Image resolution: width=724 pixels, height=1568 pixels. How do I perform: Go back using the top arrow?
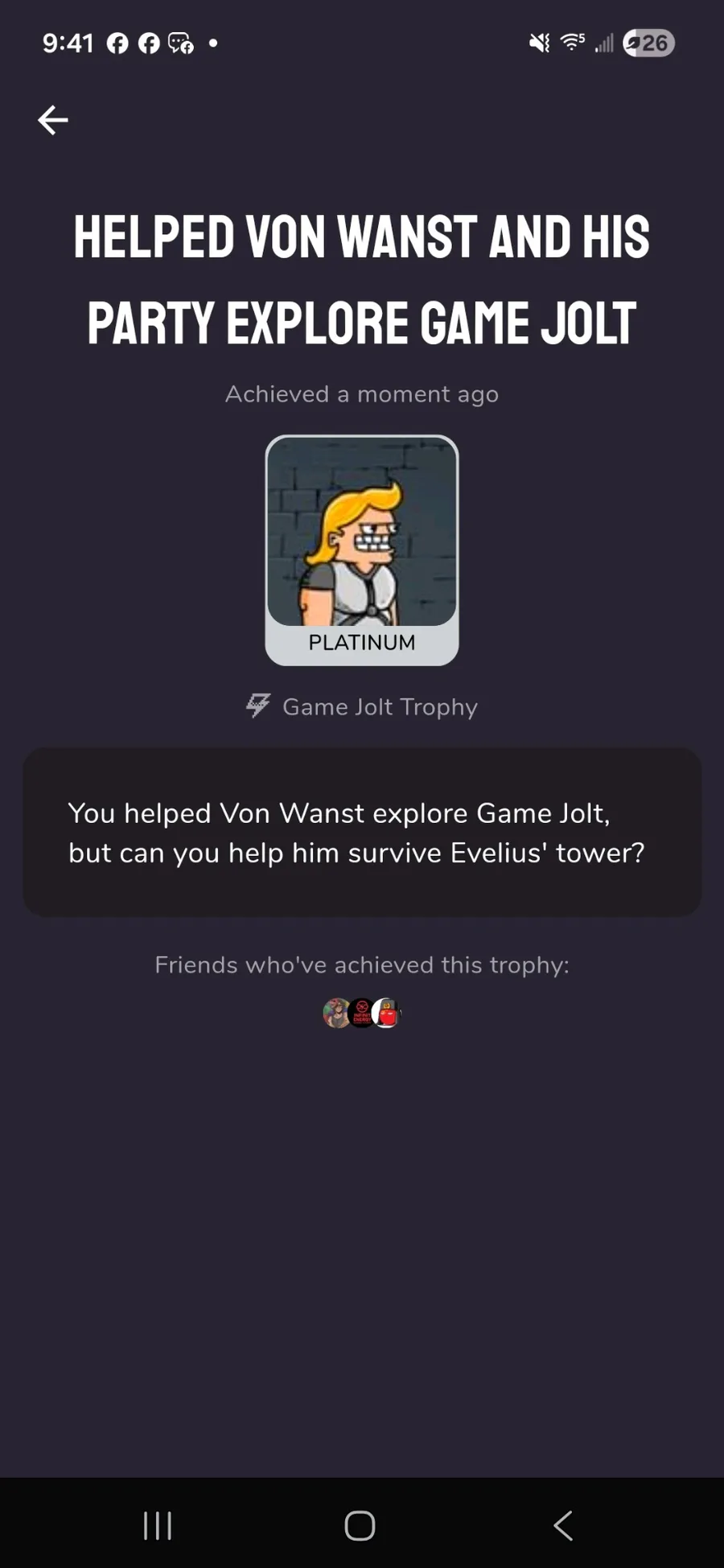point(53,121)
